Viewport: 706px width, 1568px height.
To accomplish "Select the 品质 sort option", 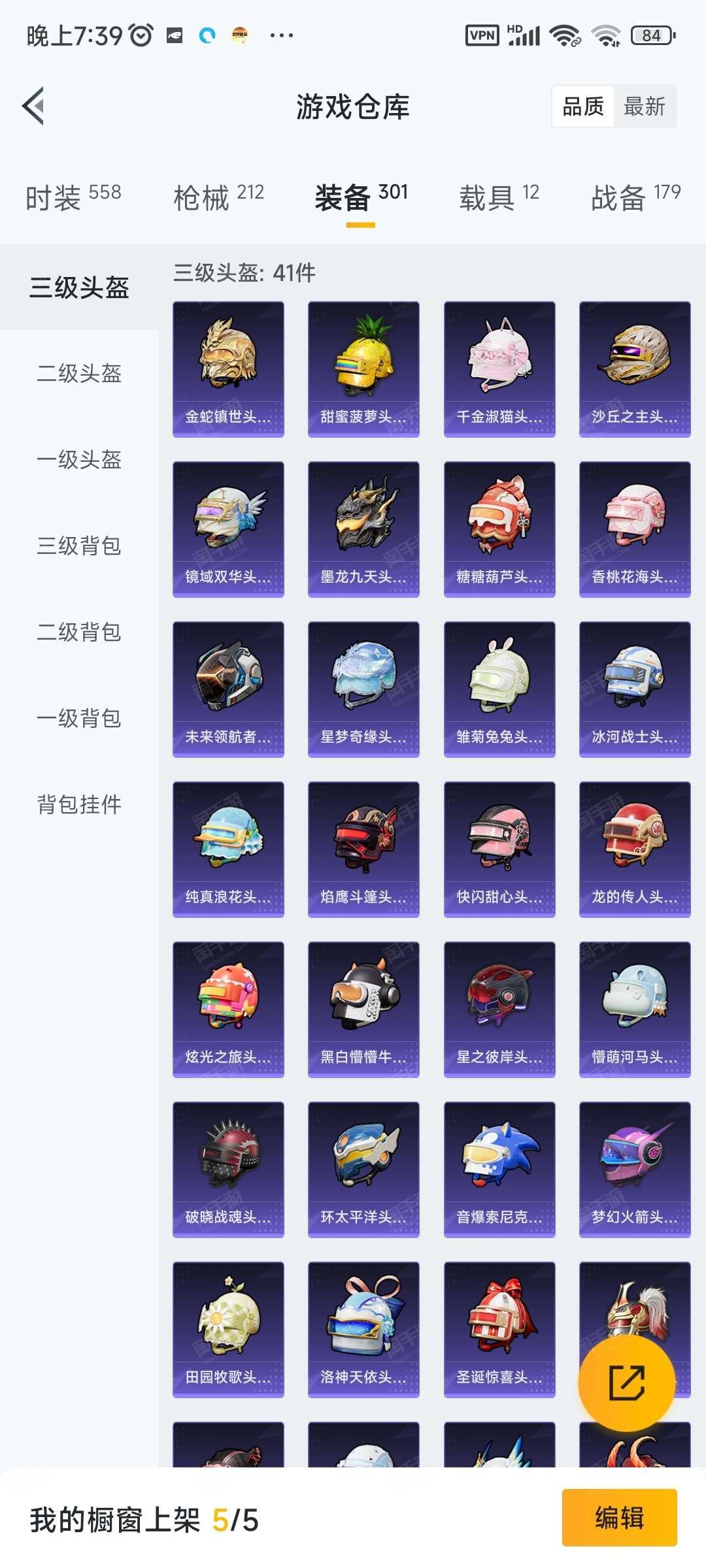I will coord(583,106).
